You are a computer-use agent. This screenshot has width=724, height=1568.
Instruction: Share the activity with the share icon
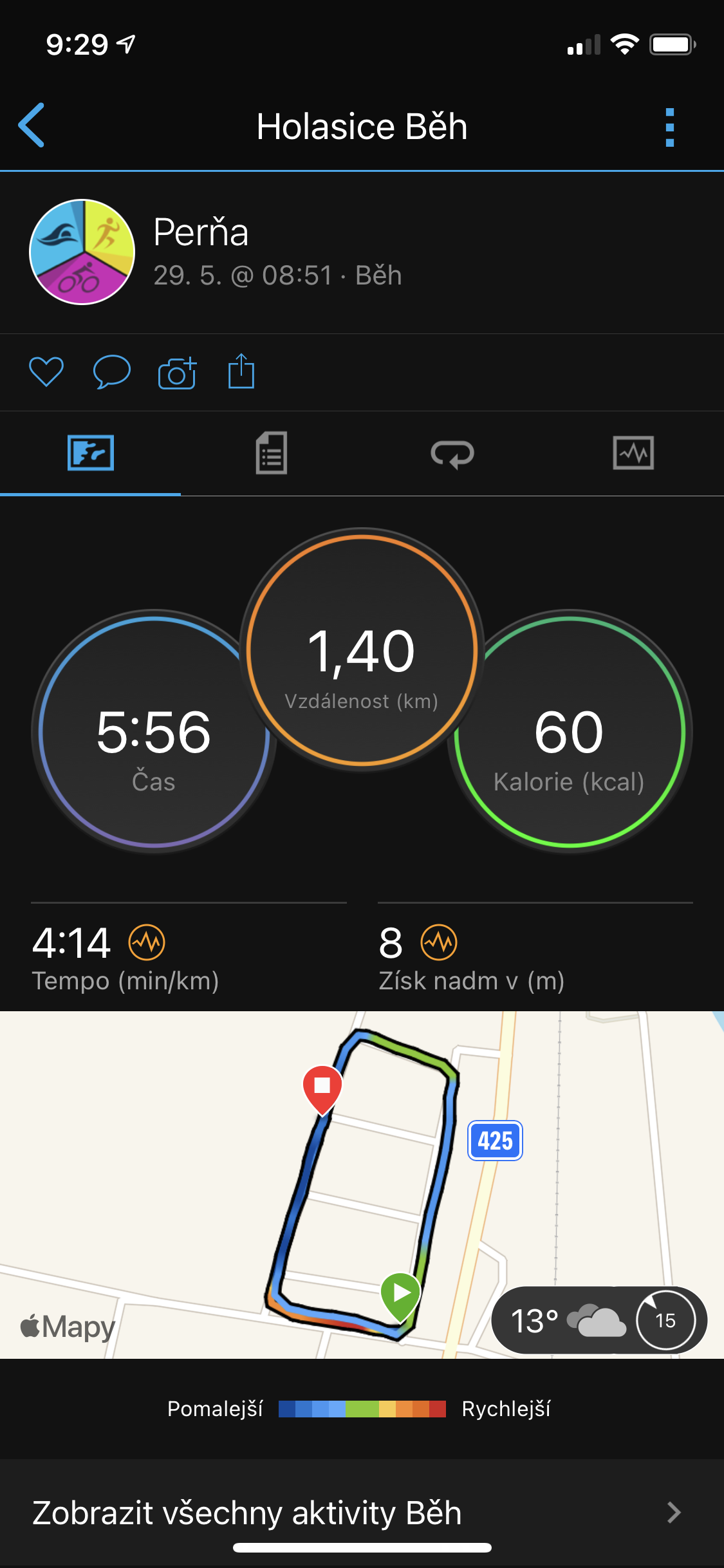241,371
